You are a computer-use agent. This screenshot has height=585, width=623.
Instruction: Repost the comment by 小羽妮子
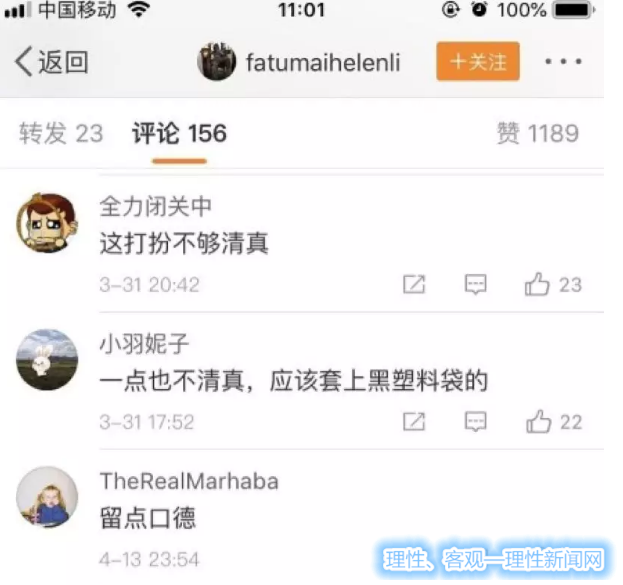click(414, 421)
